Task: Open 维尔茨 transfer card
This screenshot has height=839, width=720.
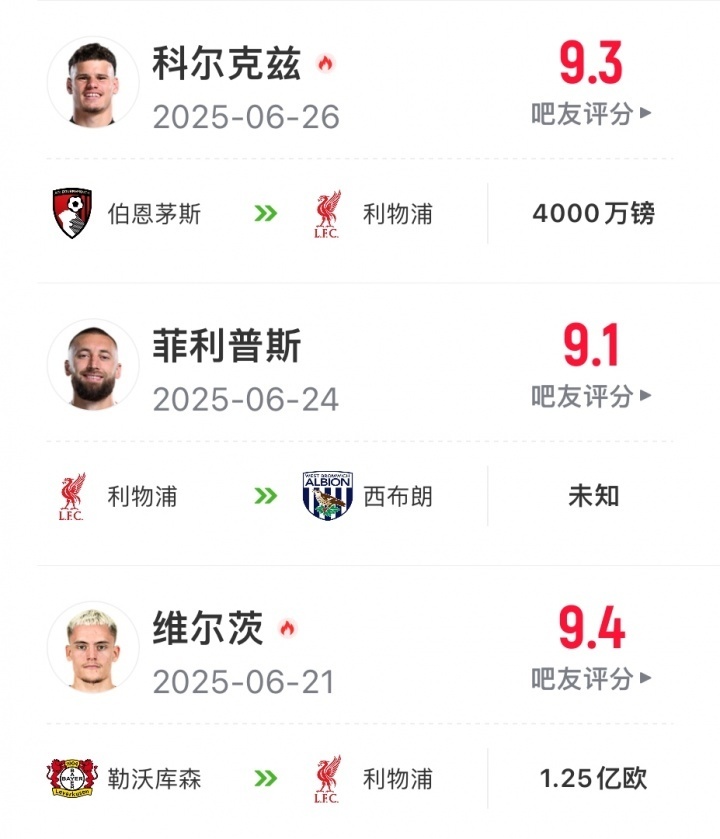Action: click(x=208, y=630)
